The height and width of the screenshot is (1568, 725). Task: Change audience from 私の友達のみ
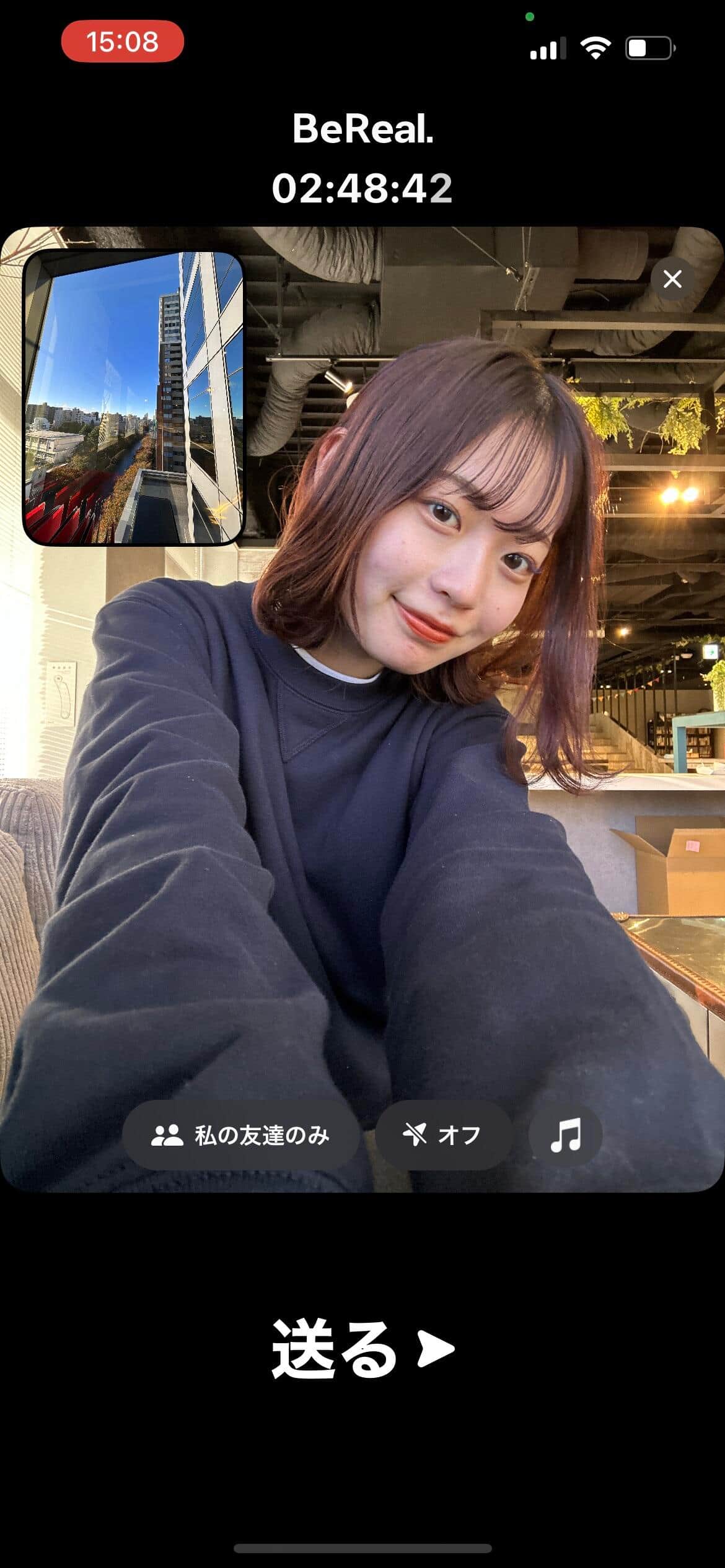(x=241, y=1135)
